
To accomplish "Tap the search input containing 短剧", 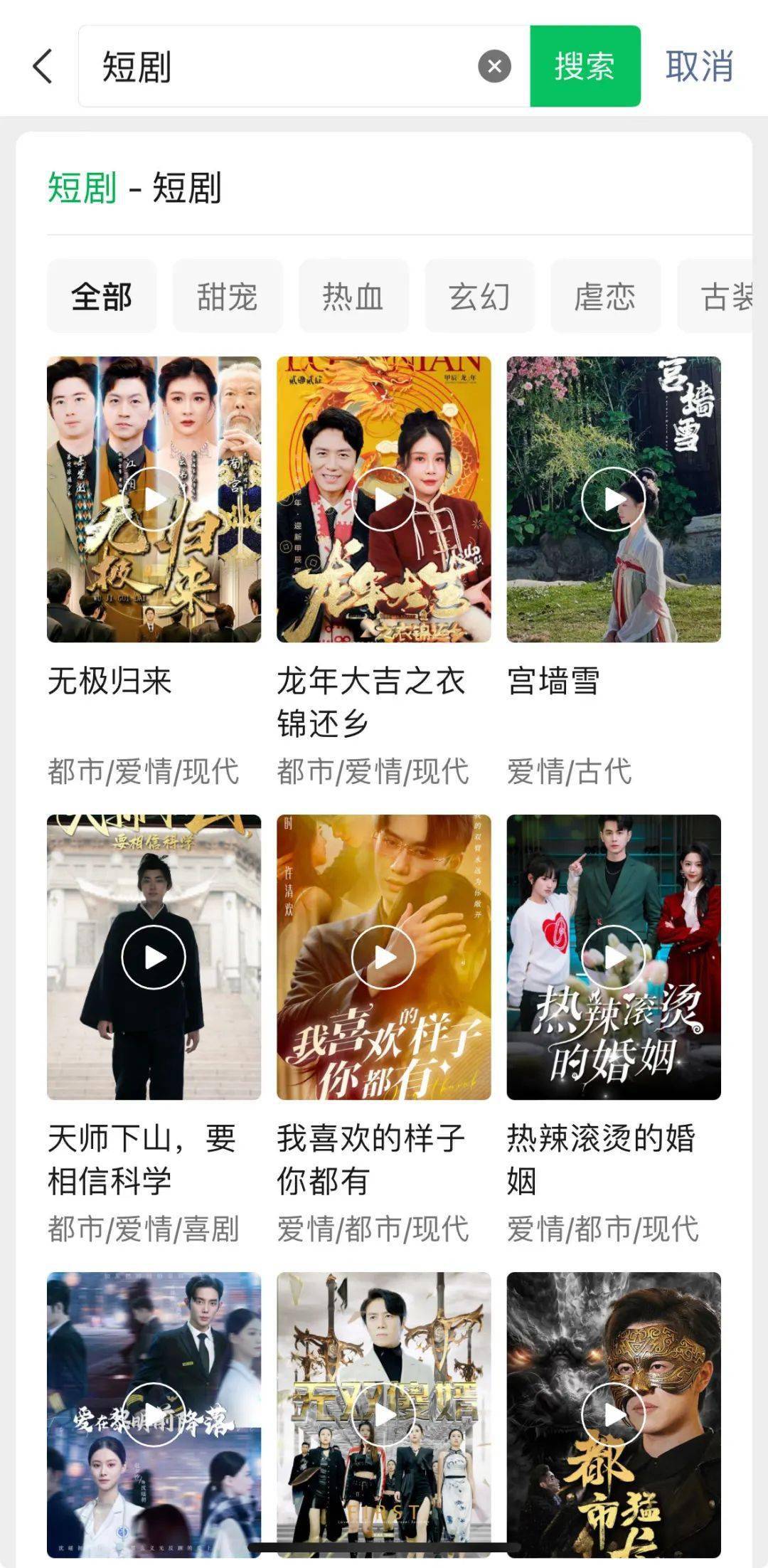I will click(284, 68).
